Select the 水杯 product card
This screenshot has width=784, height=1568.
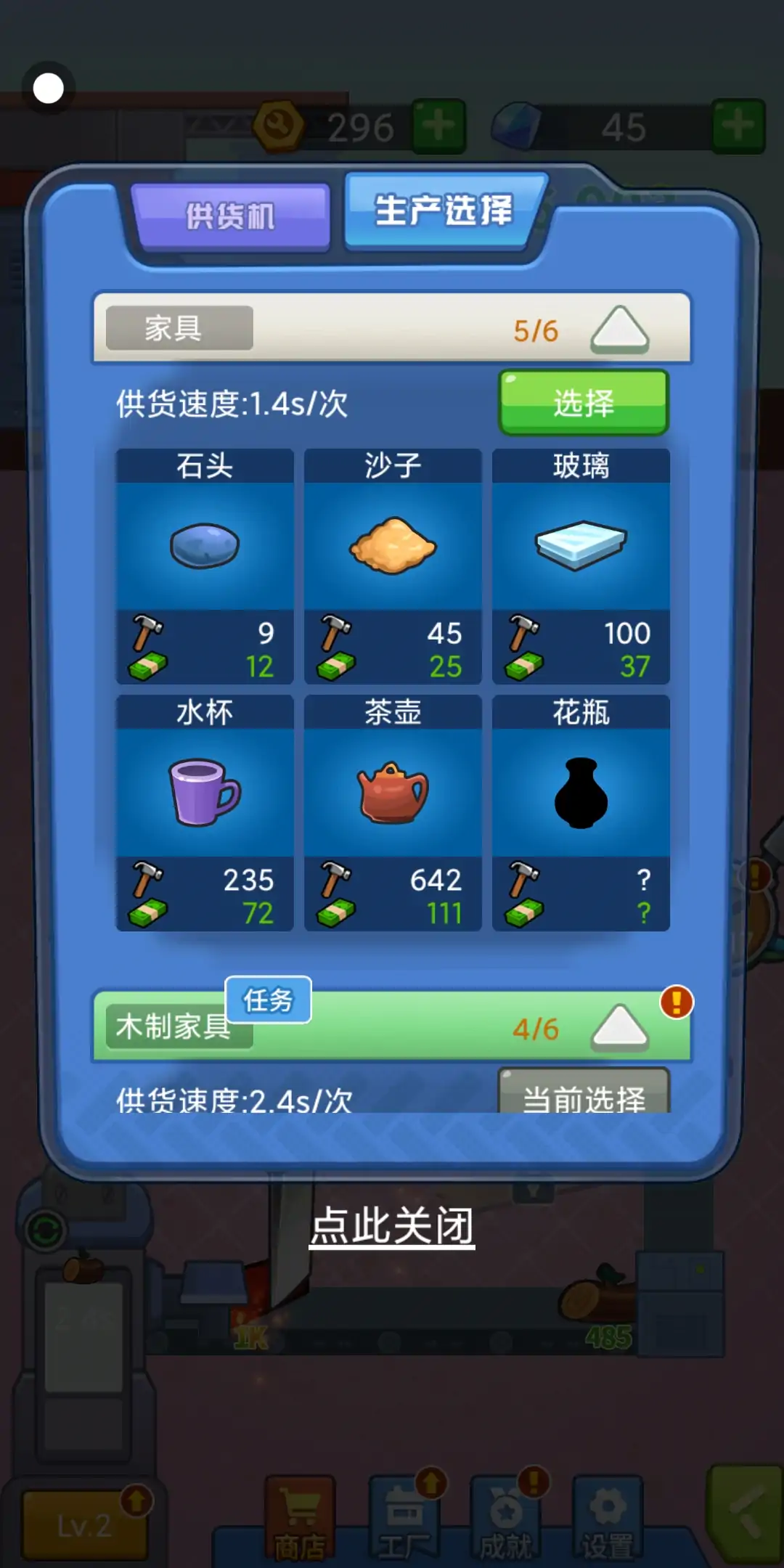(205, 813)
